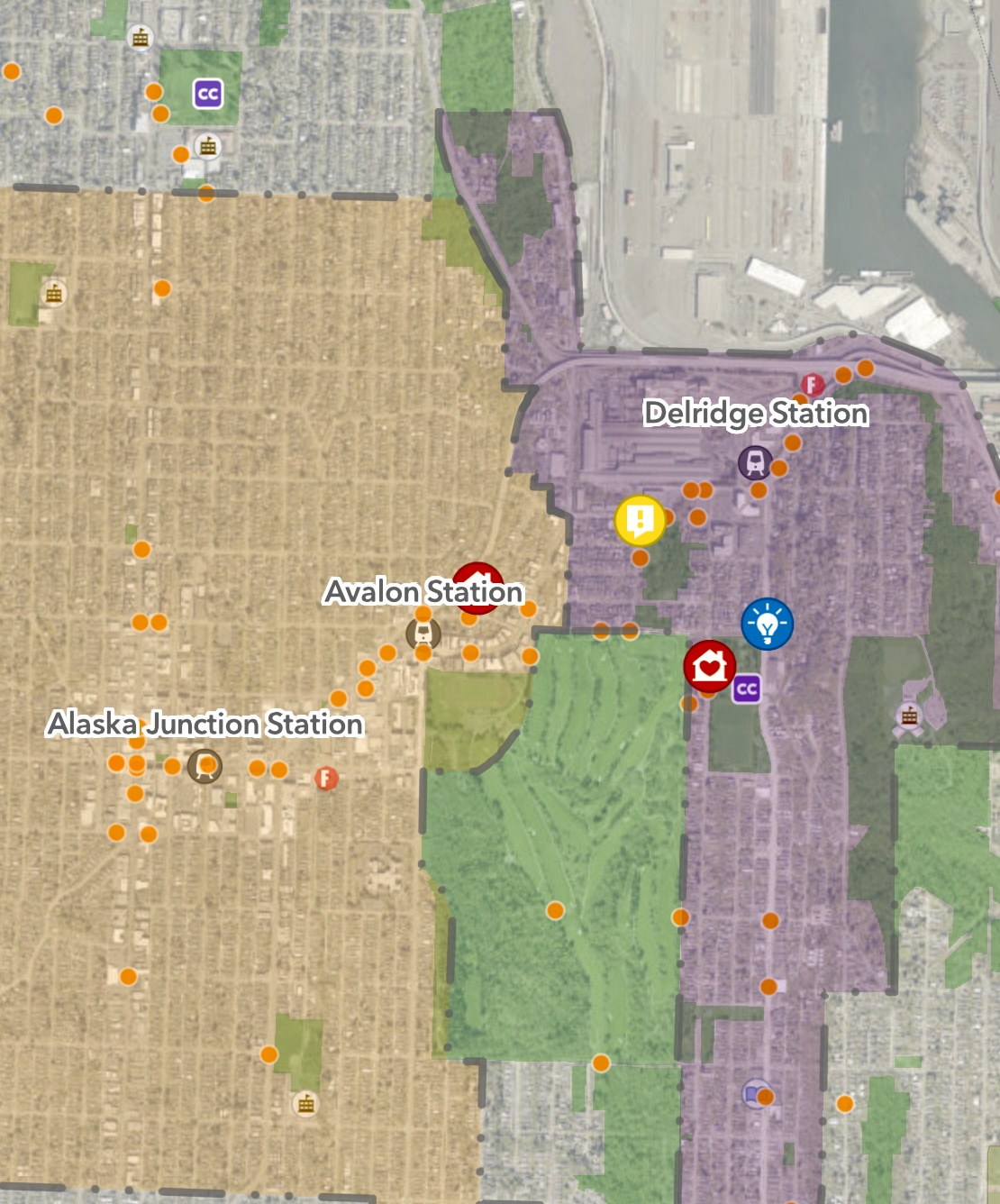Tap the blue lightbulb idea marker
This screenshot has height=1204, width=1000.
(x=767, y=623)
